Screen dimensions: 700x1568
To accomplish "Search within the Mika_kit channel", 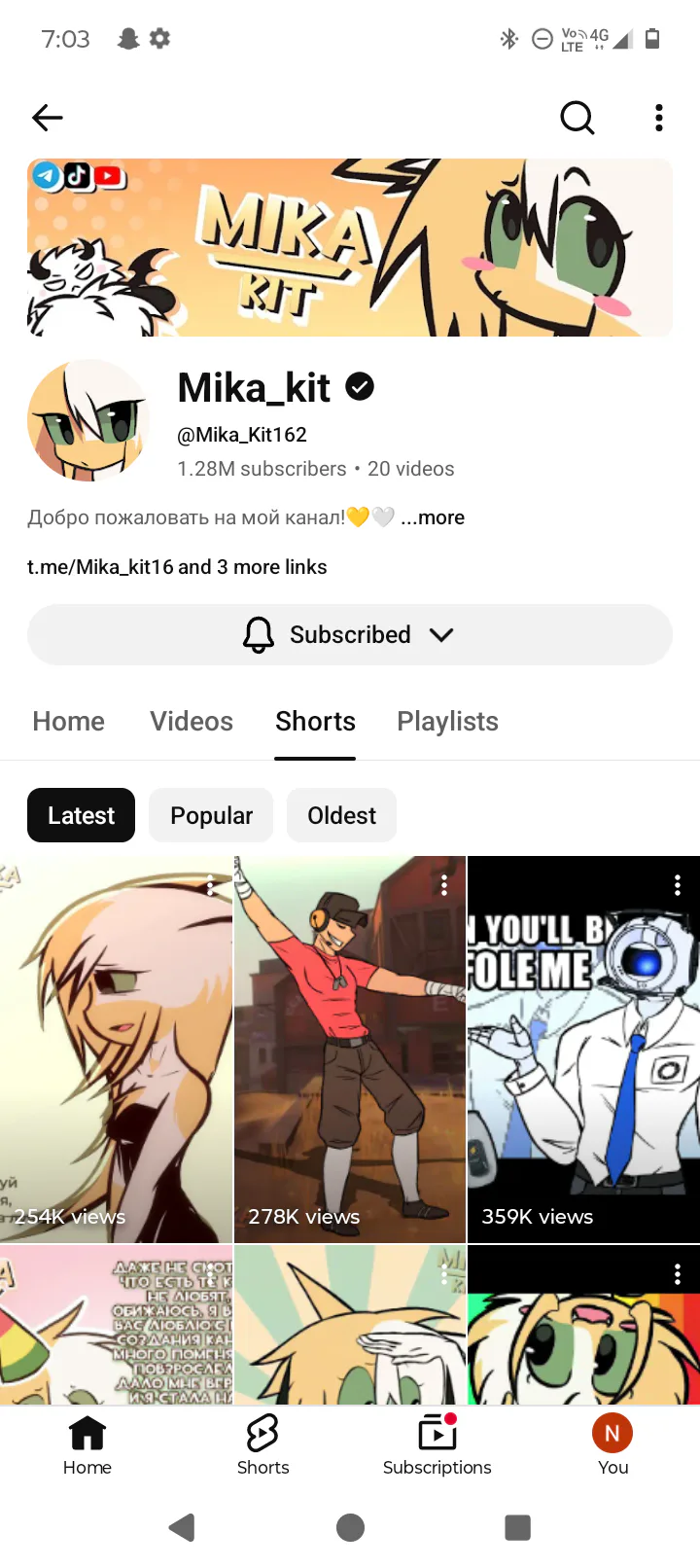I will coord(577,118).
